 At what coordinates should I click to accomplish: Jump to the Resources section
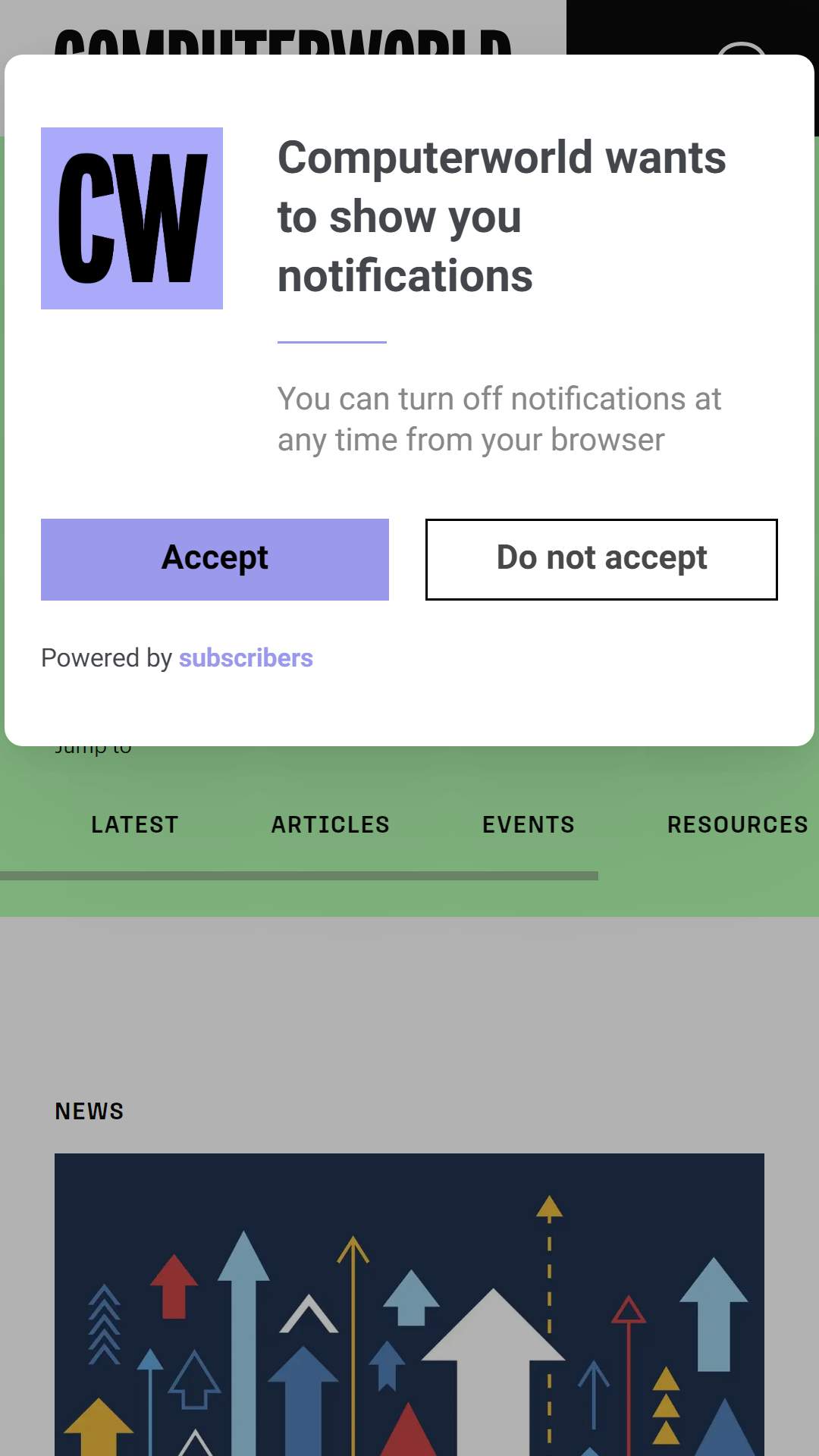point(738,824)
